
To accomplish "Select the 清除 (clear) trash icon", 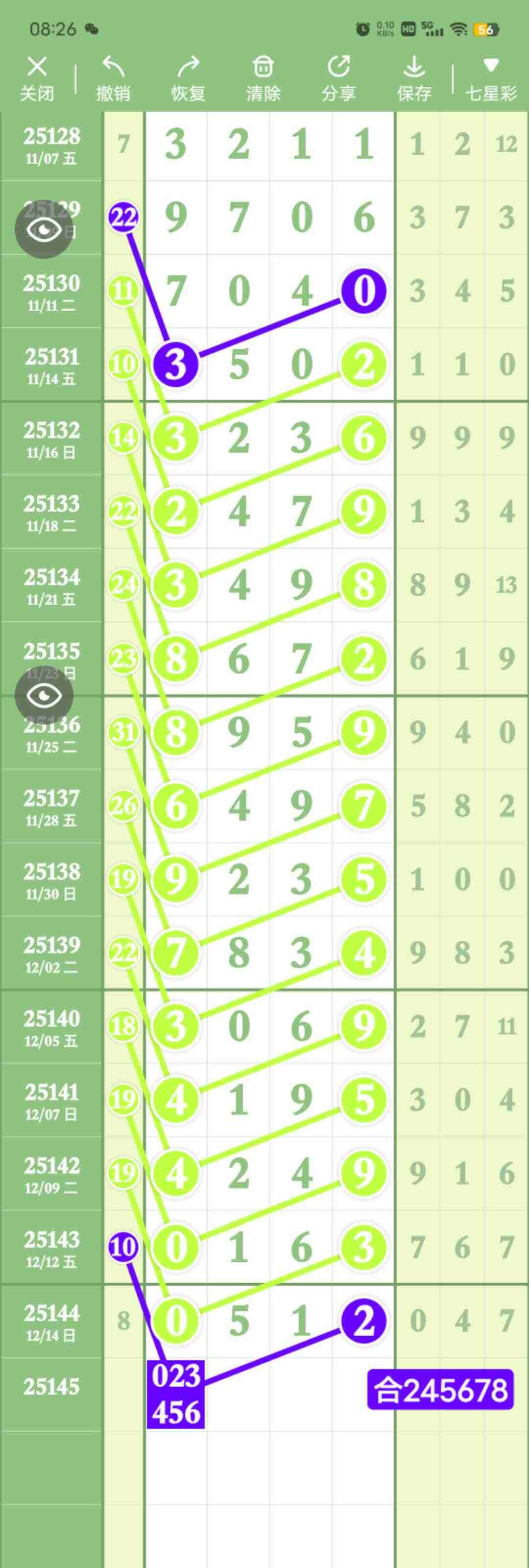I will (x=264, y=67).
